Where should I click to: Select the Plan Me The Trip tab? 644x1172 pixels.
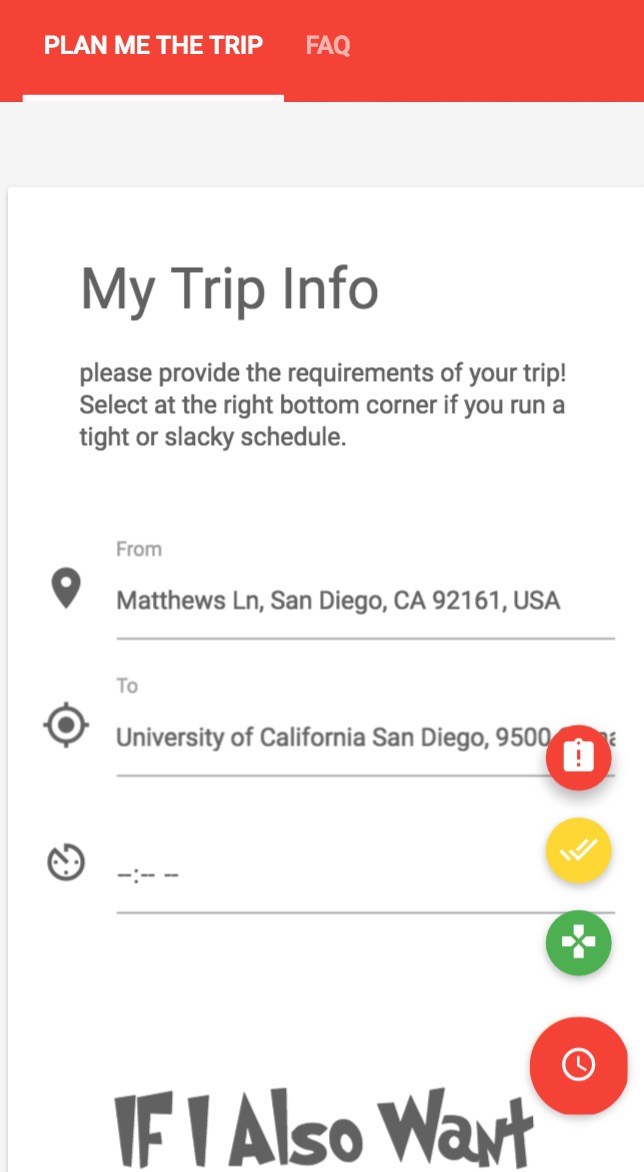pyautogui.click(x=153, y=46)
